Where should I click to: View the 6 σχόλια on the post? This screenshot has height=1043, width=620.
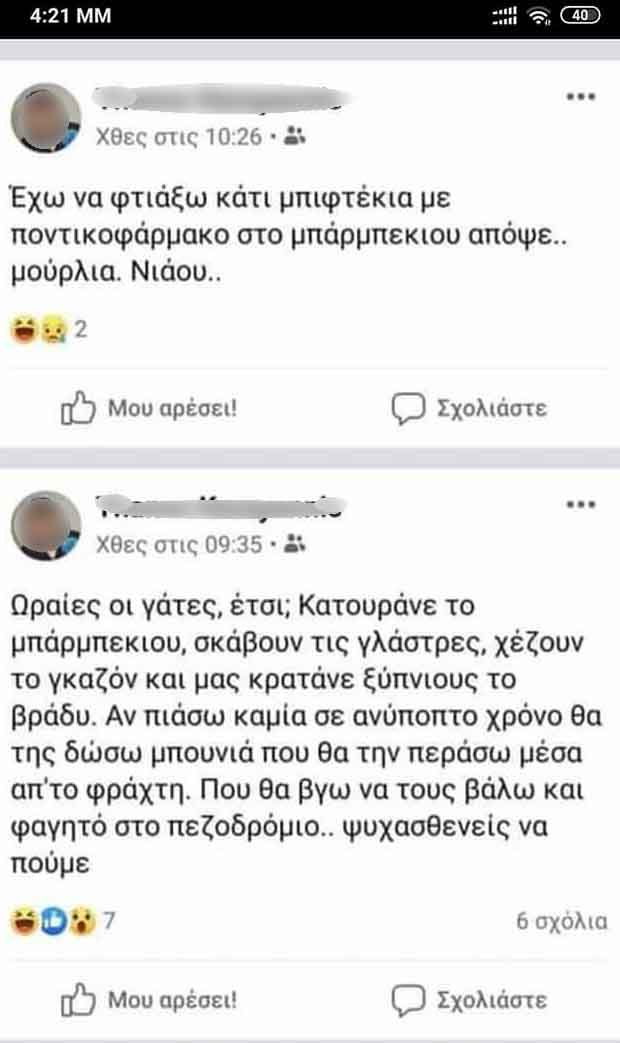(x=561, y=922)
